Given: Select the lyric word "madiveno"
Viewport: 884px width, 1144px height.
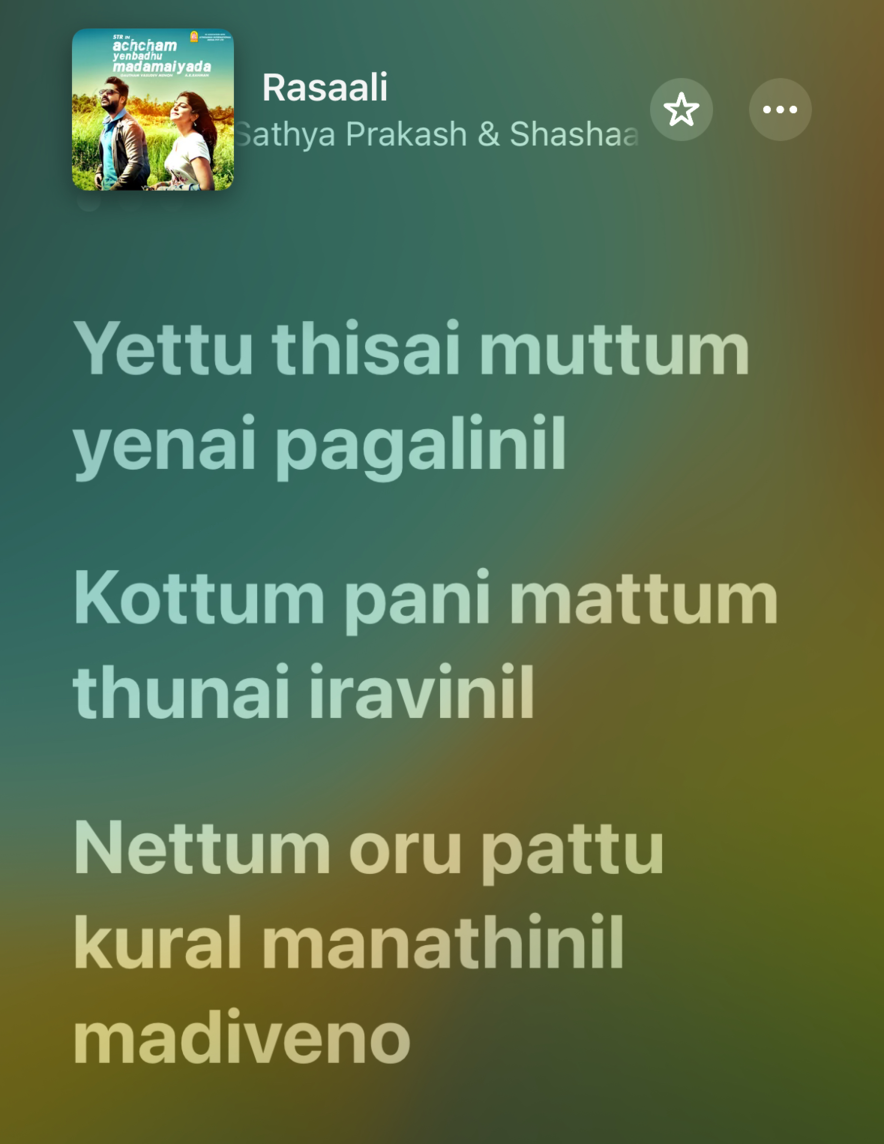Looking at the screenshot, I should click(x=240, y=1040).
